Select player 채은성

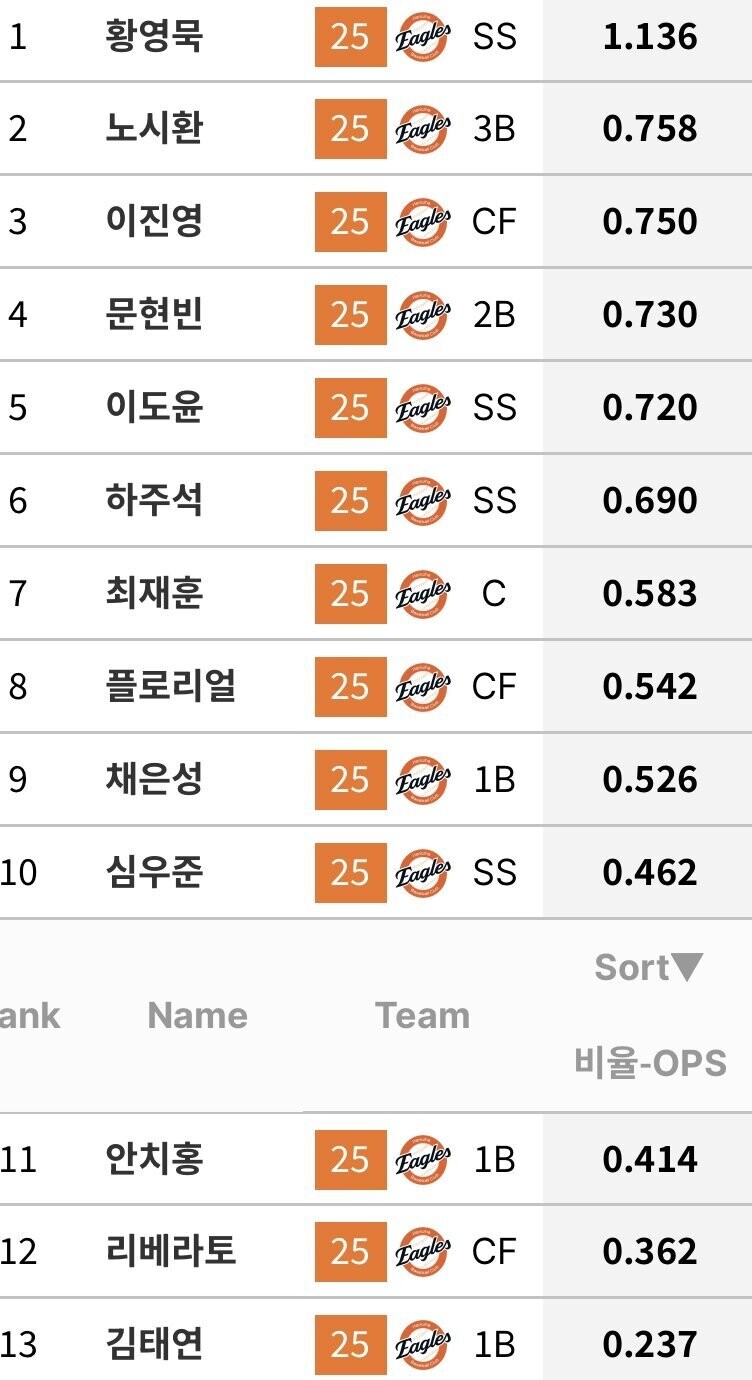point(154,779)
